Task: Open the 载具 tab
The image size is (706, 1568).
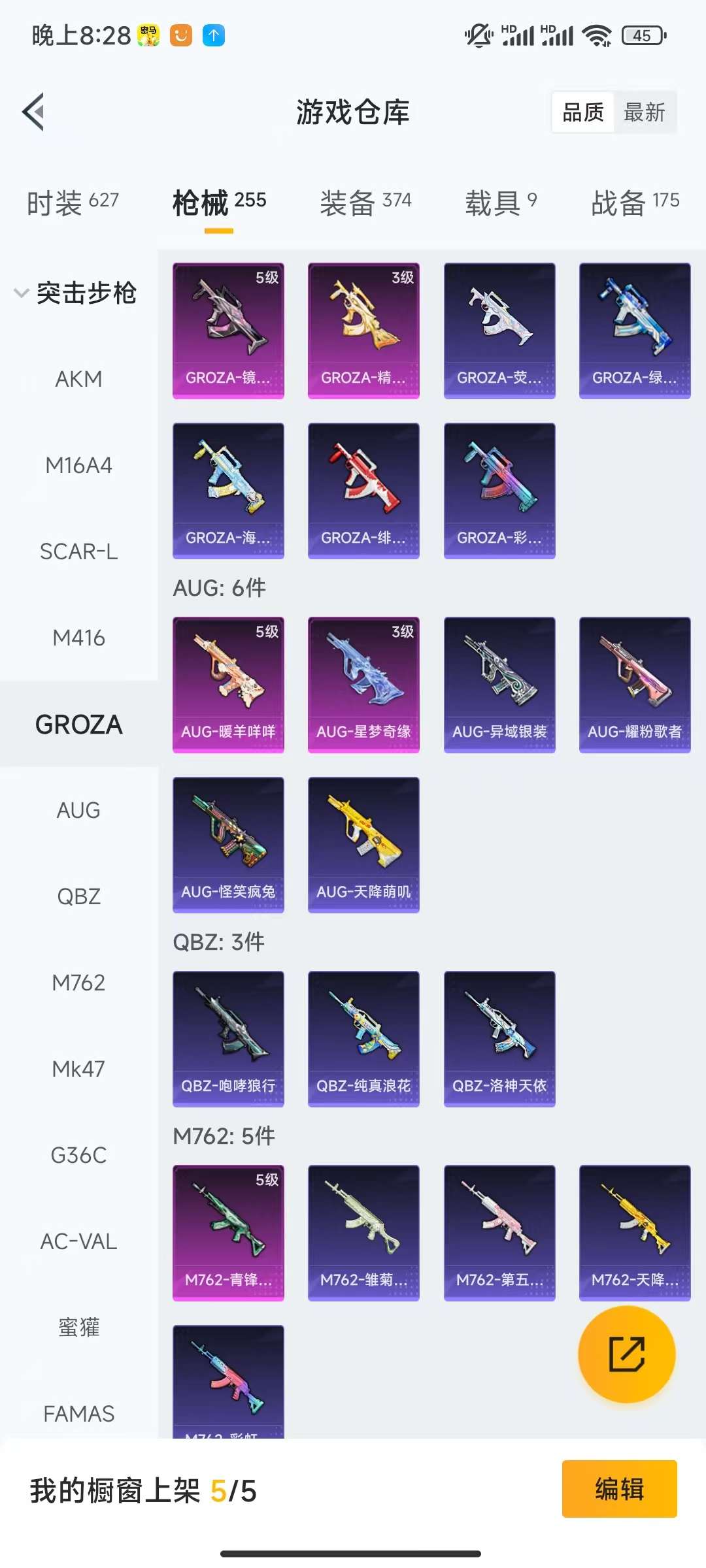Action: tap(501, 202)
